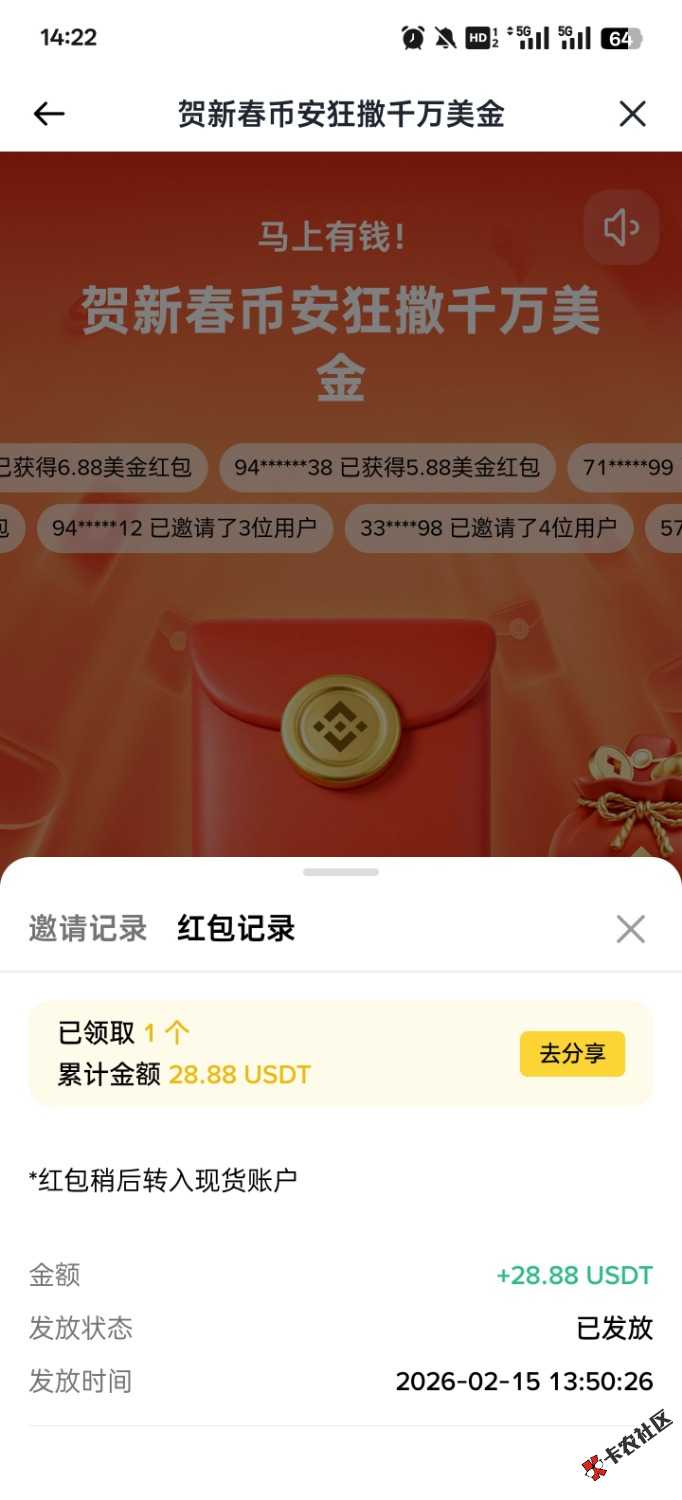
Task: Switch to the 邀请记录 tab
Action: (88, 928)
